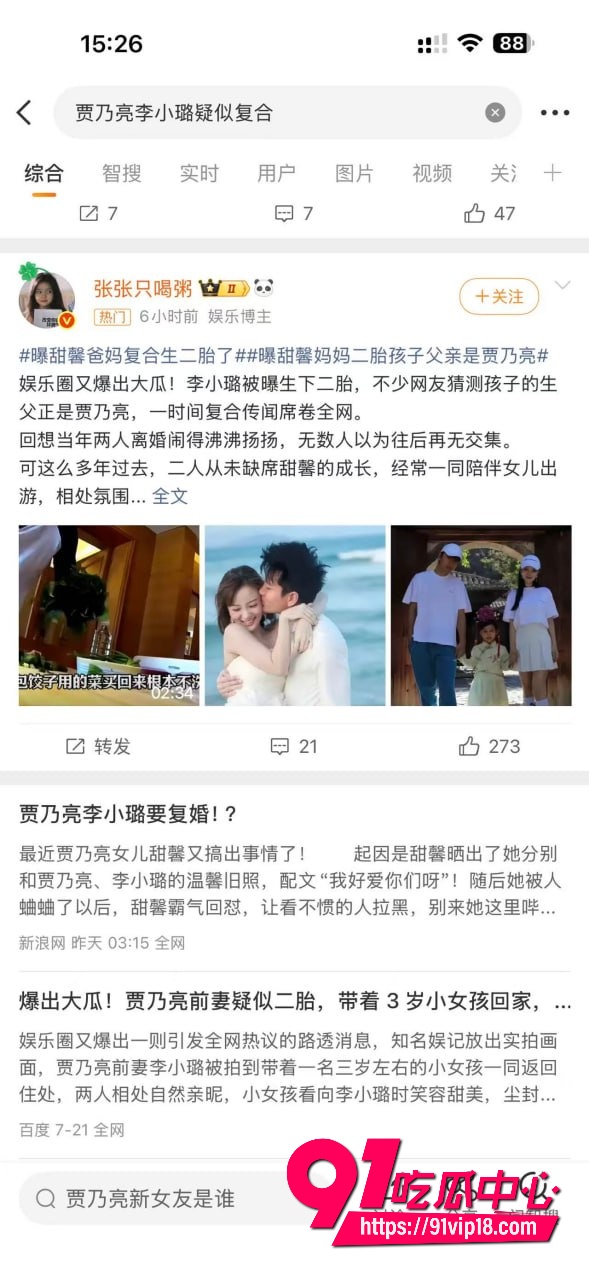Switch to the 智搜 tab

[x=122, y=173]
